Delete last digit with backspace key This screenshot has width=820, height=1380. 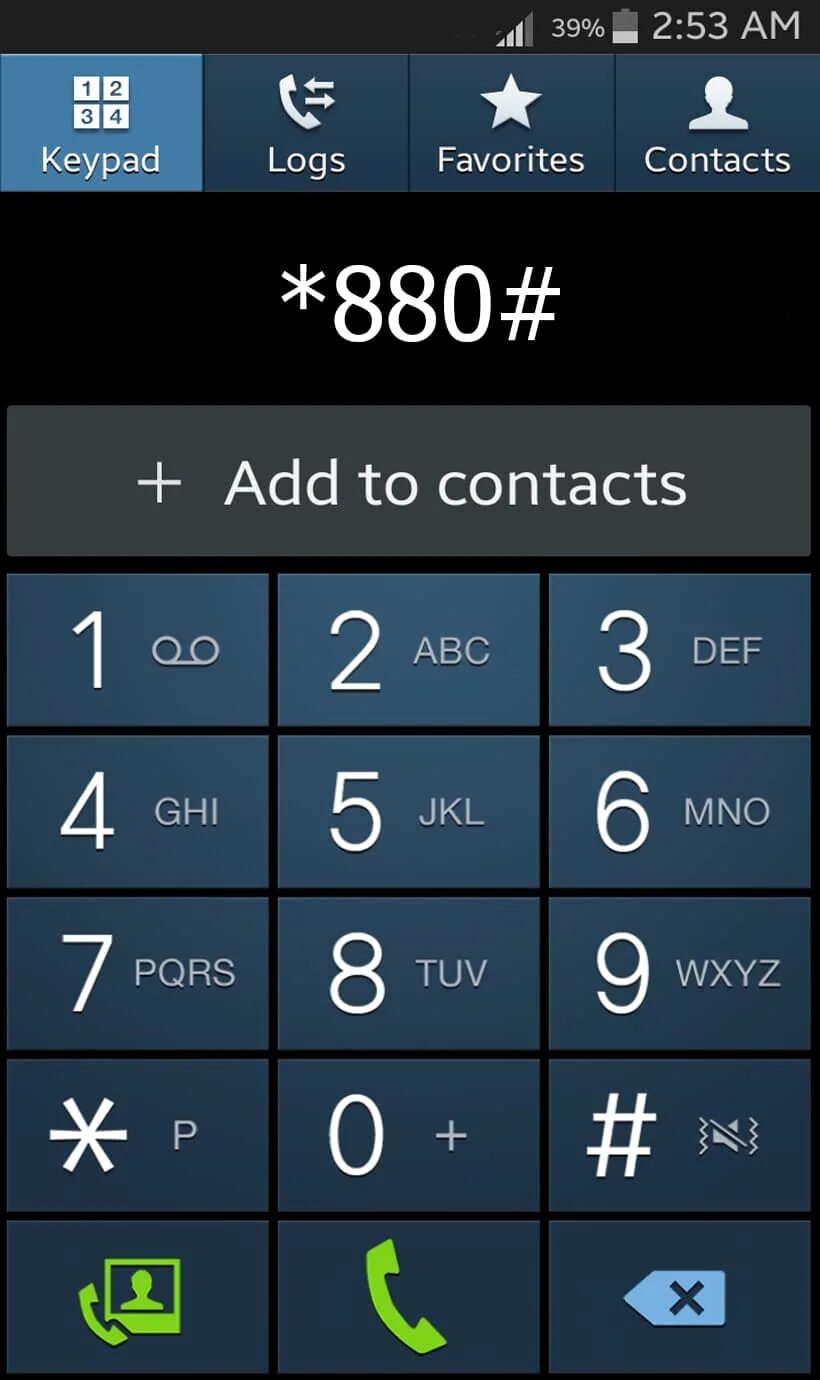679,1296
